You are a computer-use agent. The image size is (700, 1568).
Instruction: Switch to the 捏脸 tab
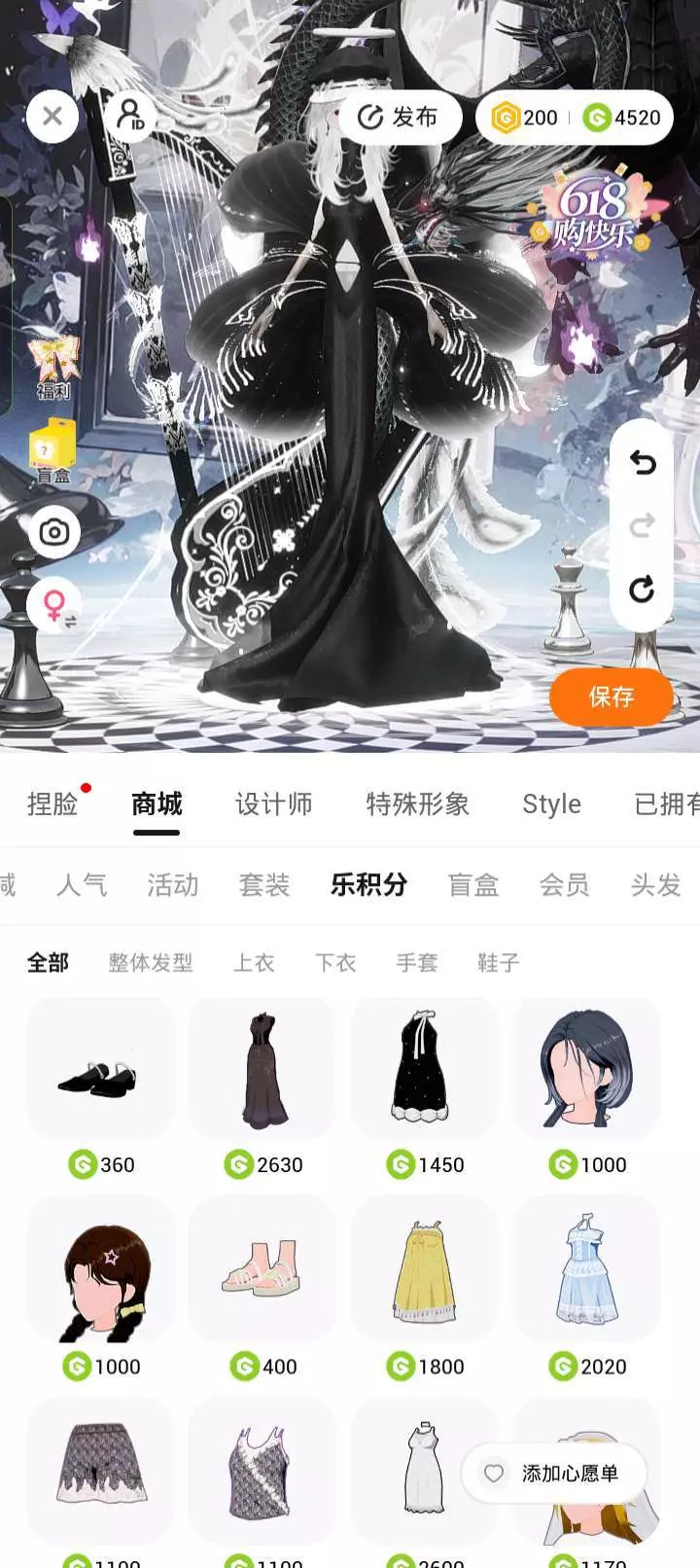click(x=52, y=804)
